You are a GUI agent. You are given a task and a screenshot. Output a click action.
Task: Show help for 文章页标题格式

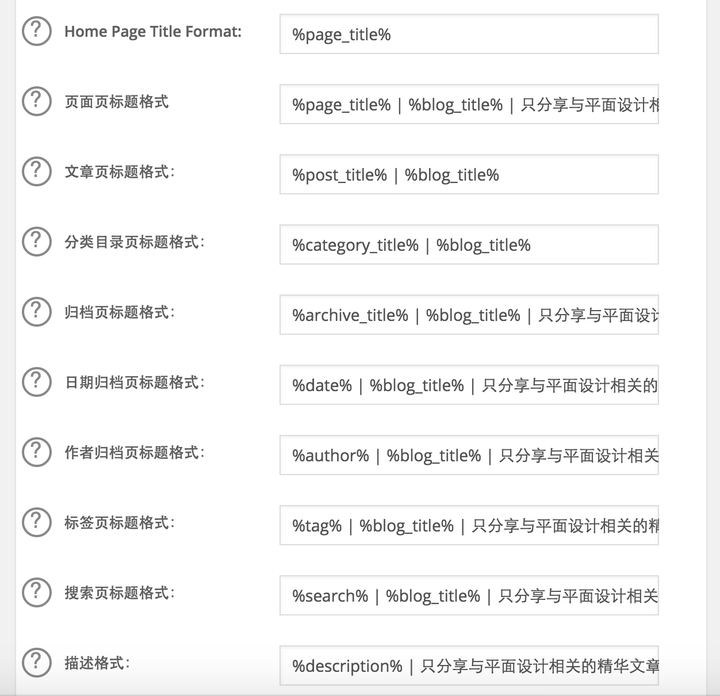[x=36, y=171]
